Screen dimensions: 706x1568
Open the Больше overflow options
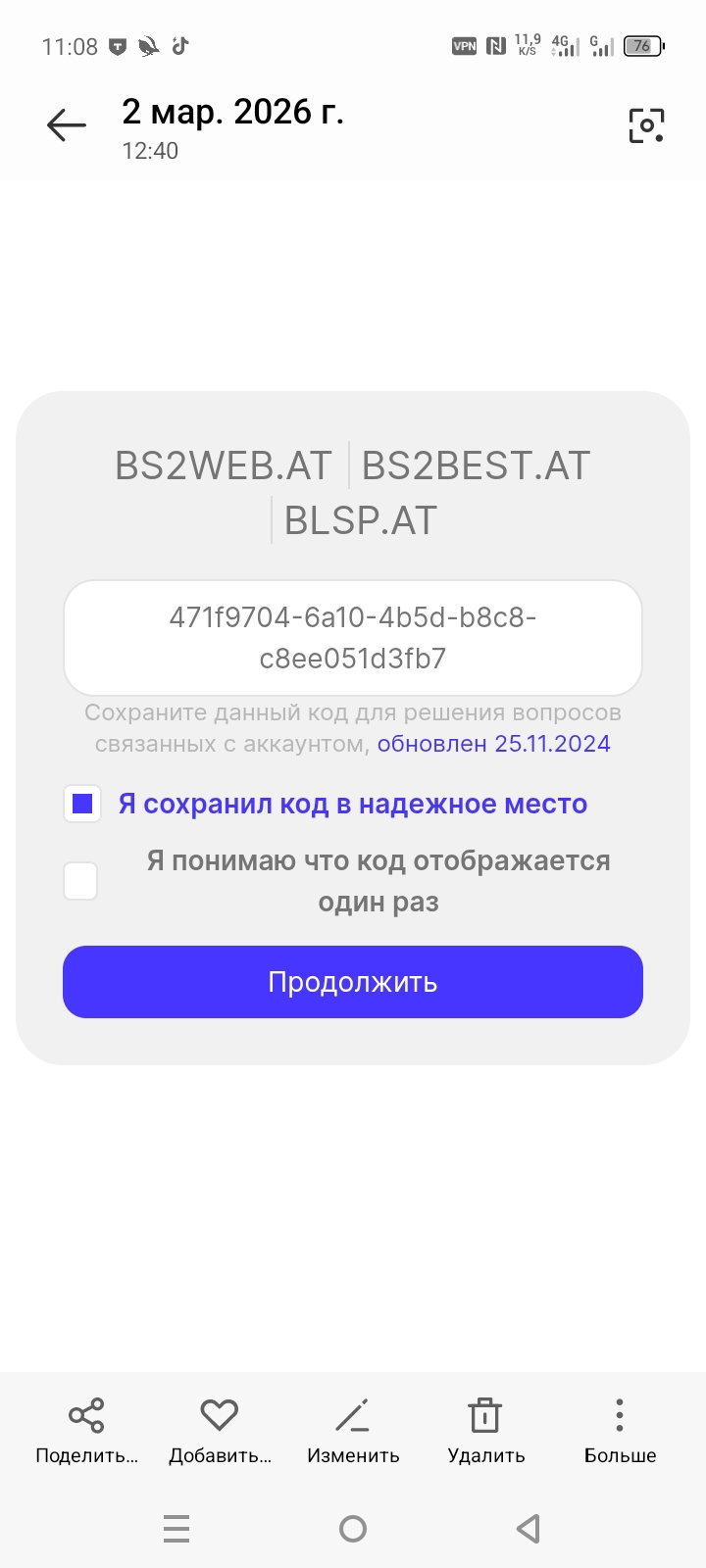tap(620, 1429)
